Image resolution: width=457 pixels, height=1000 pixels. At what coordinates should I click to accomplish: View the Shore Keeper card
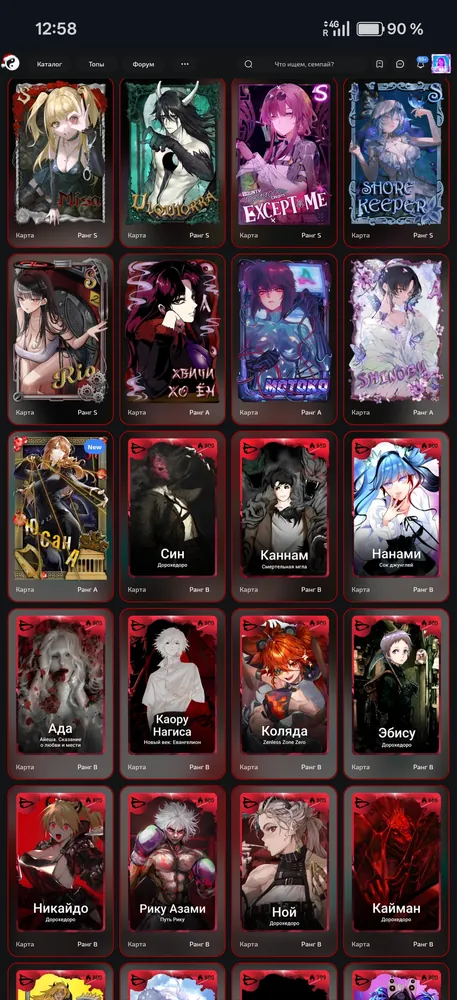[396, 163]
